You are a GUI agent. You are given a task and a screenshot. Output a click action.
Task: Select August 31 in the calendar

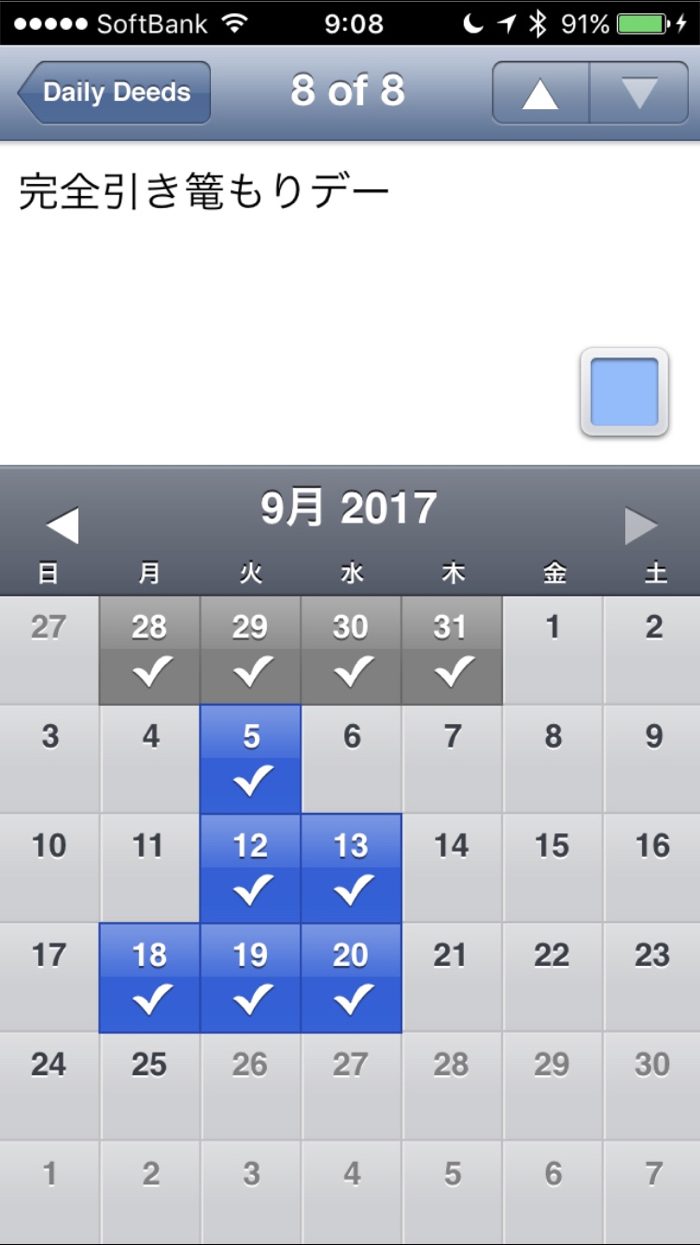pos(452,650)
